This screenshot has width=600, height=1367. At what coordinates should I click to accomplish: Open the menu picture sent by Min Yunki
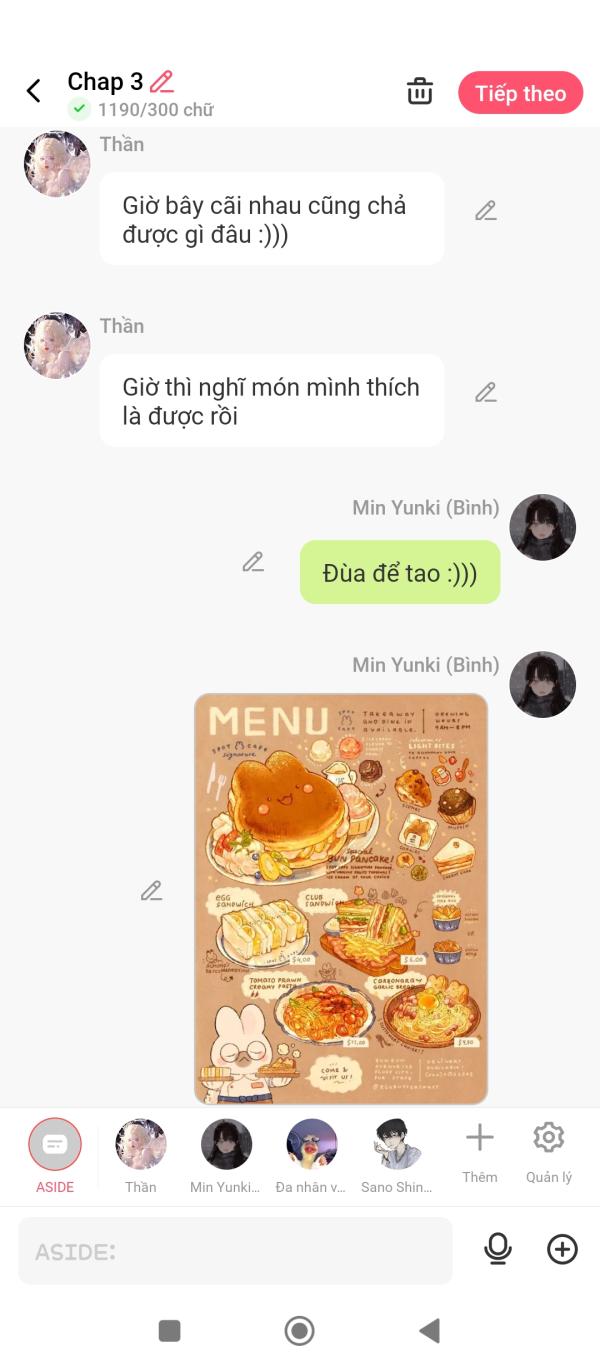[x=341, y=898]
